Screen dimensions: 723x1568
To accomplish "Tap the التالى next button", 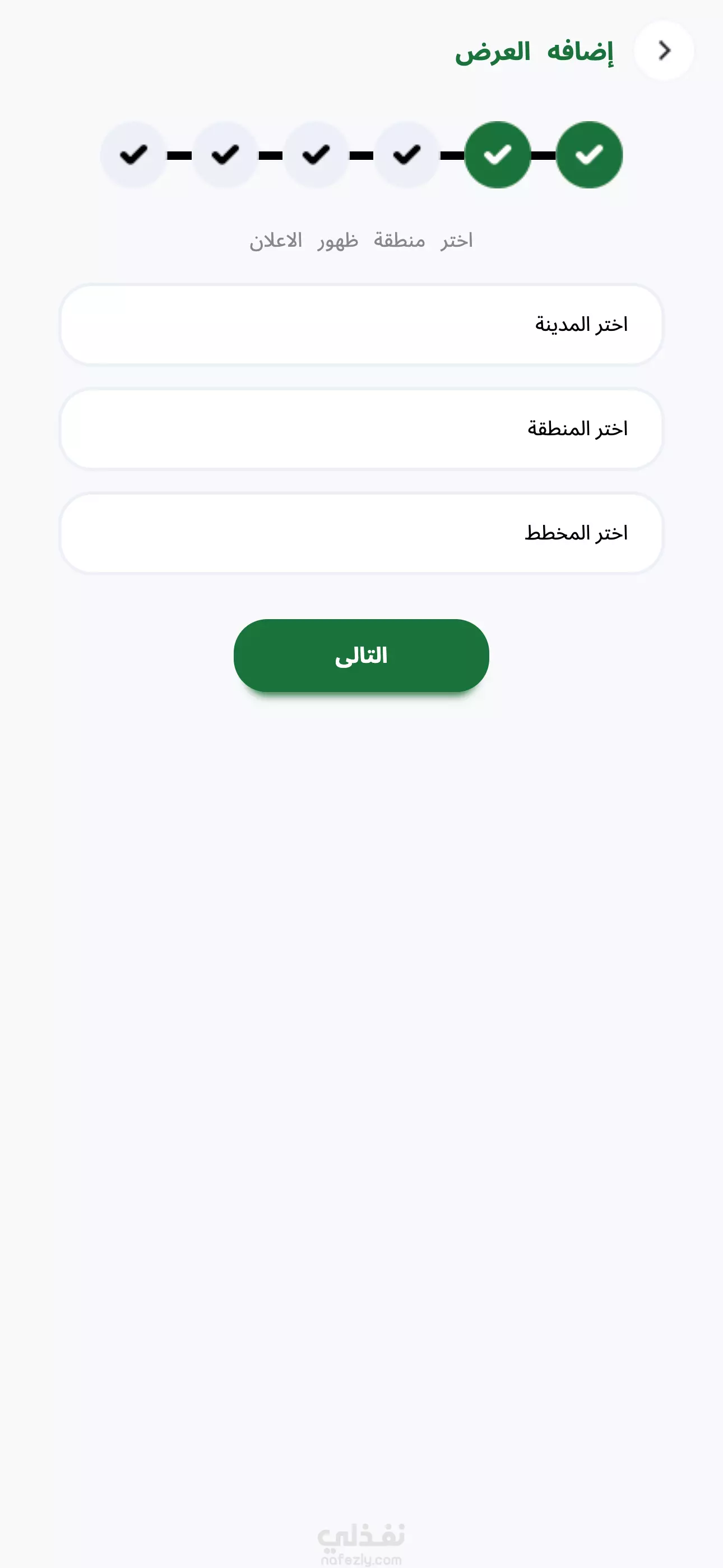I will point(361,656).
